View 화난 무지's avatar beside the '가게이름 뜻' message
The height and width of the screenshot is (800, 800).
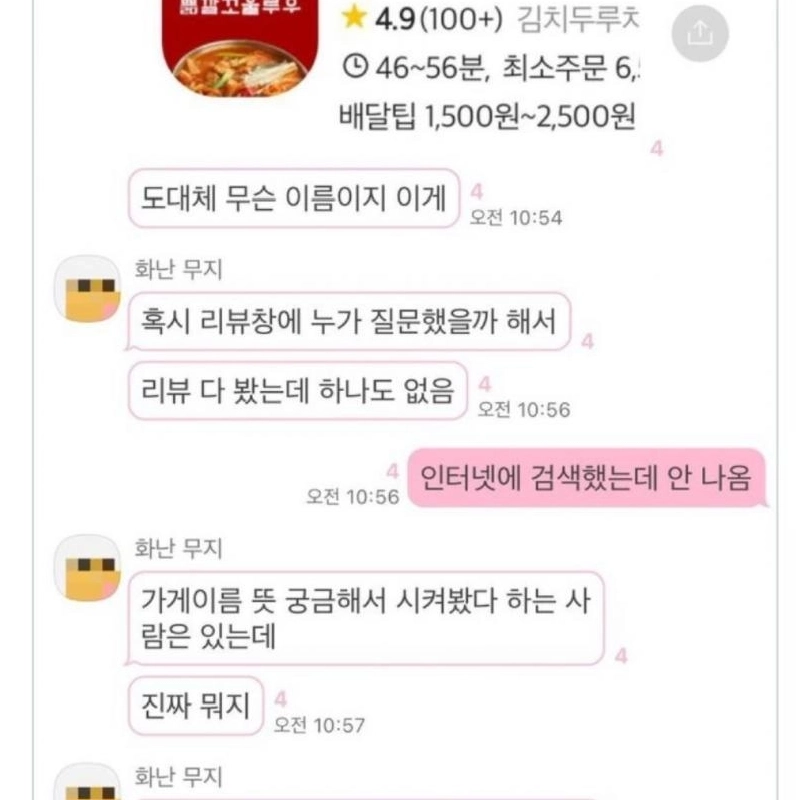click(88, 568)
